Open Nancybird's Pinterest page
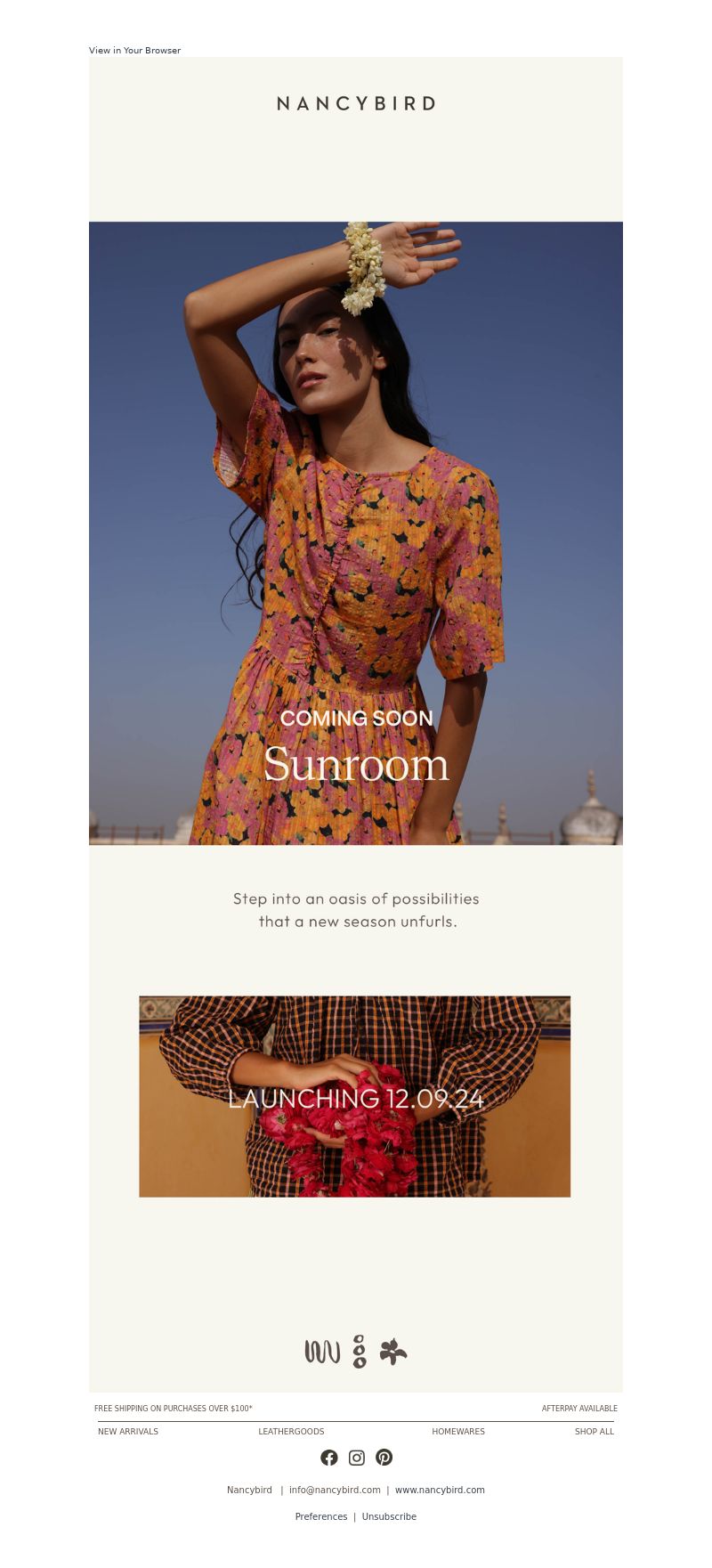712x1568 pixels. click(x=384, y=1458)
